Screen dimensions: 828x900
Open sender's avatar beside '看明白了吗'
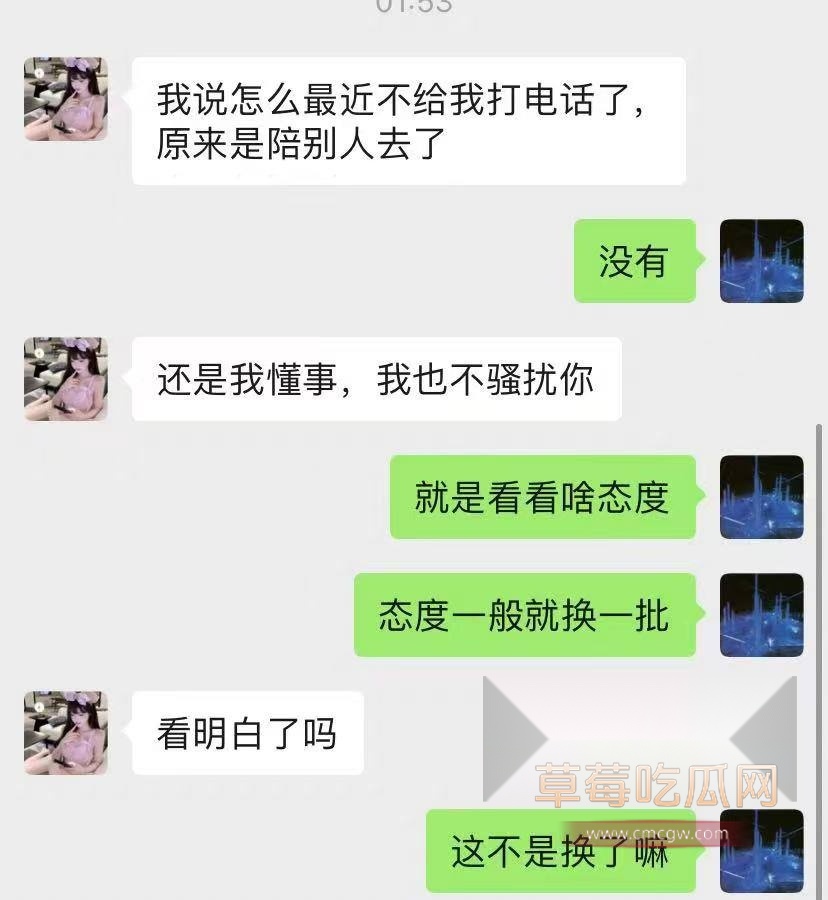[65, 733]
